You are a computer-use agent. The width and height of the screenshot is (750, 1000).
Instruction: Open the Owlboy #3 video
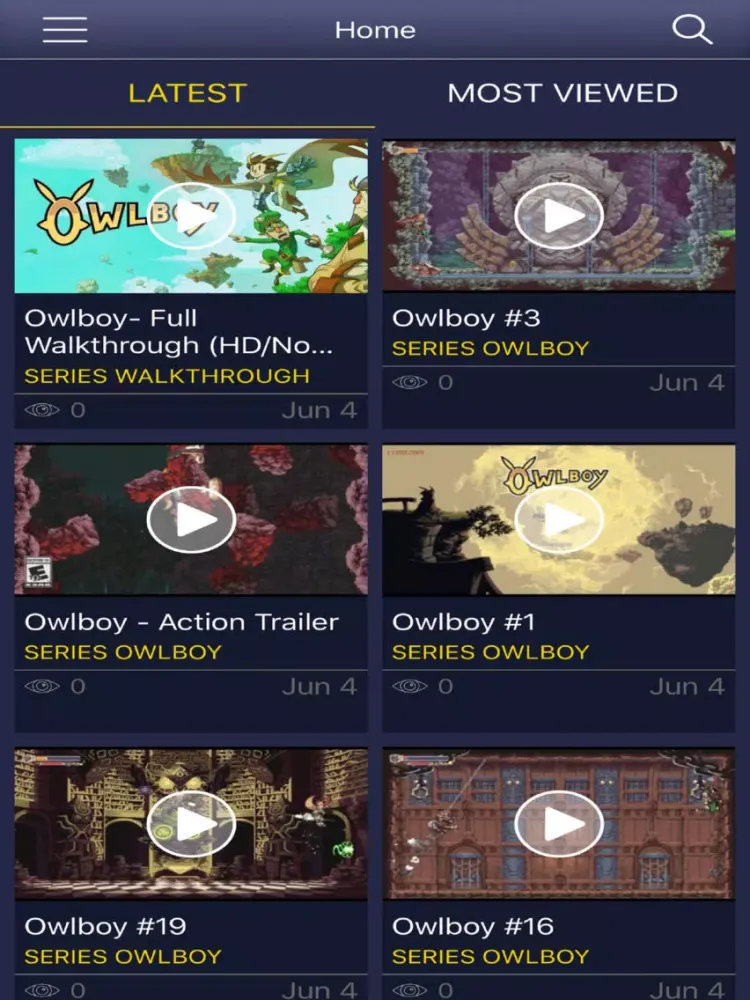click(559, 216)
